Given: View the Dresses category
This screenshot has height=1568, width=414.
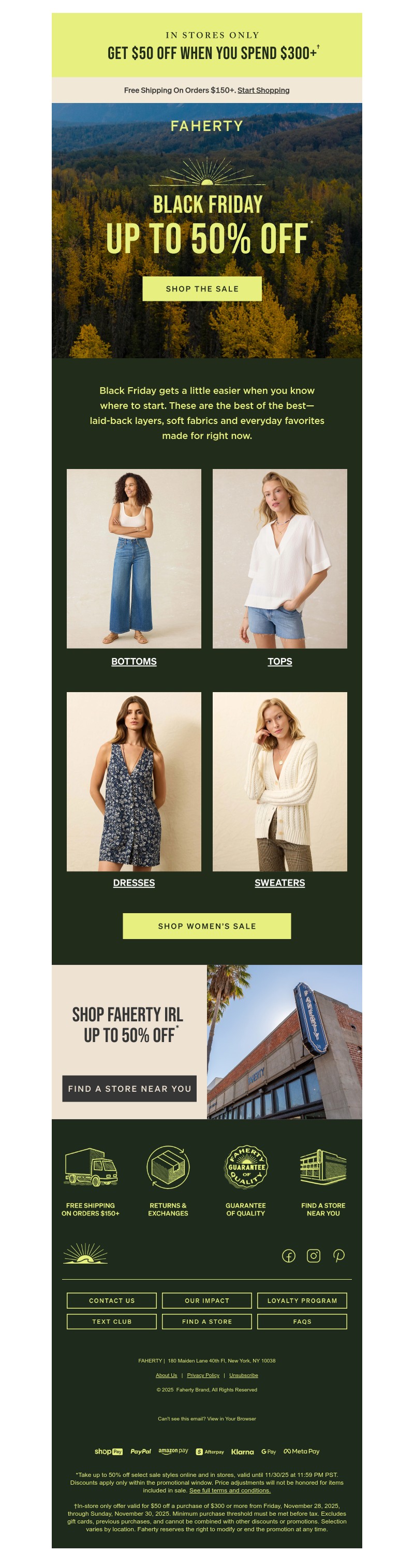Looking at the screenshot, I should tap(134, 882).
